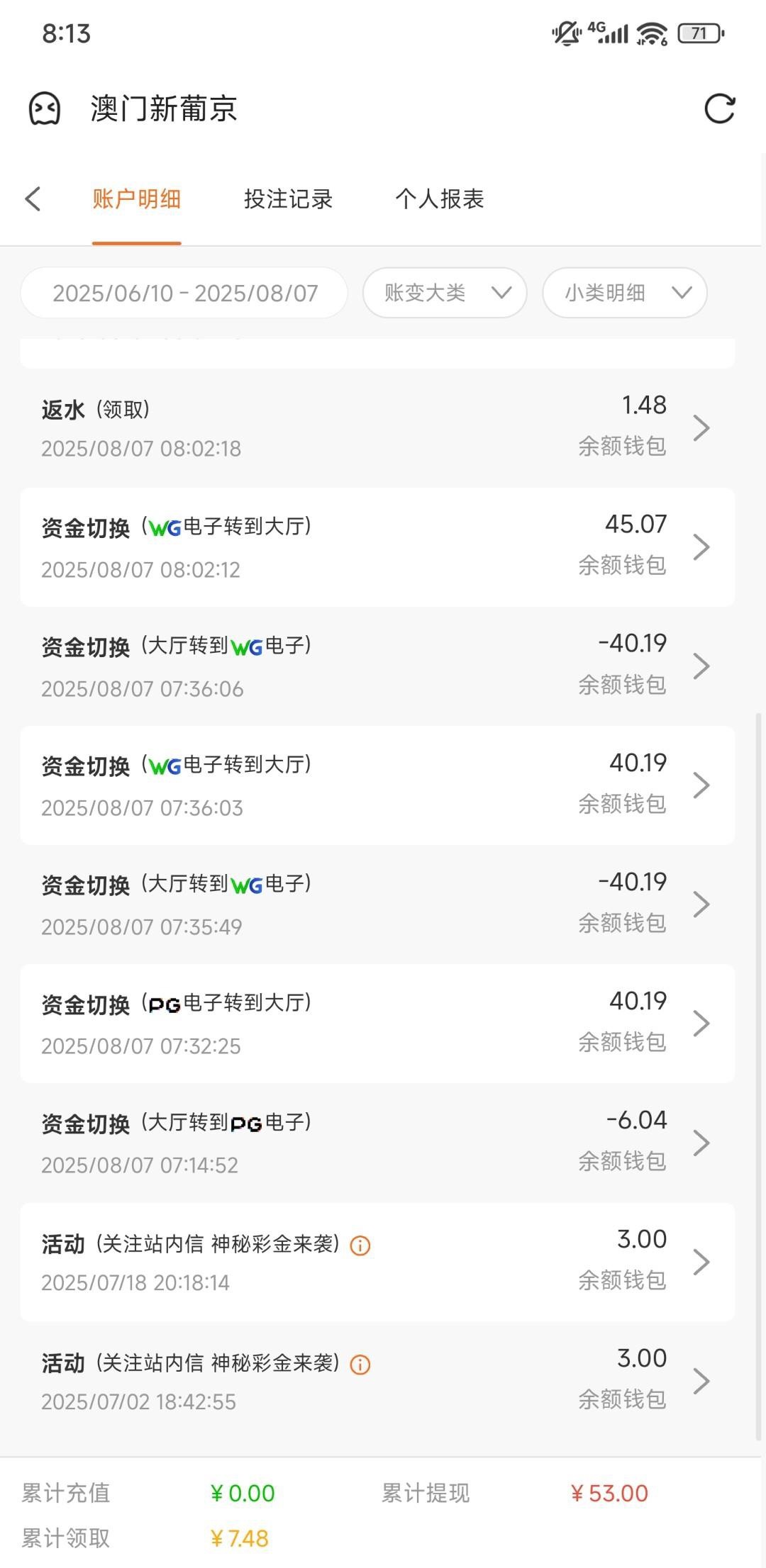766x1568 pixels.
Task: Open the transfer record at 07:35:49
Action: pos(377,904)
